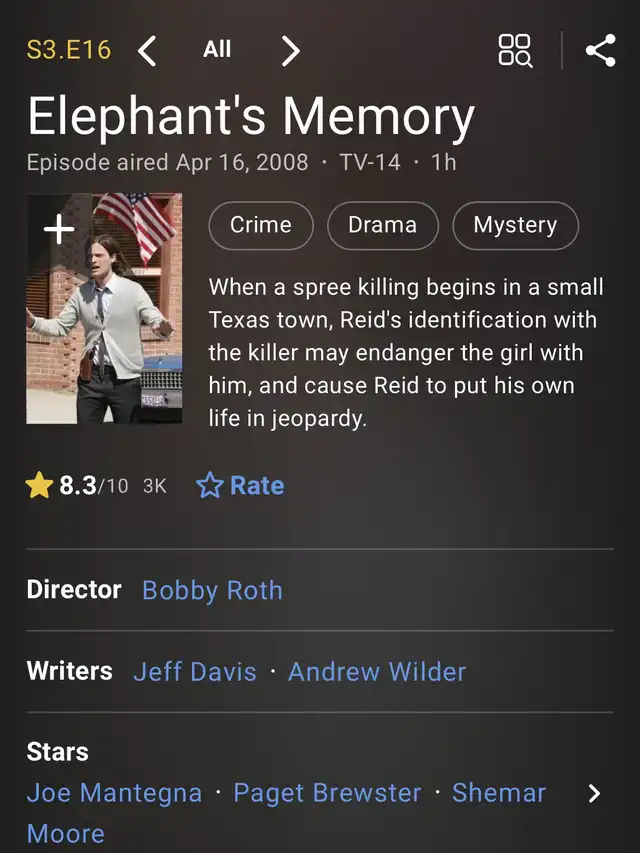
Task: Share this episode
Action: (600, 50)
